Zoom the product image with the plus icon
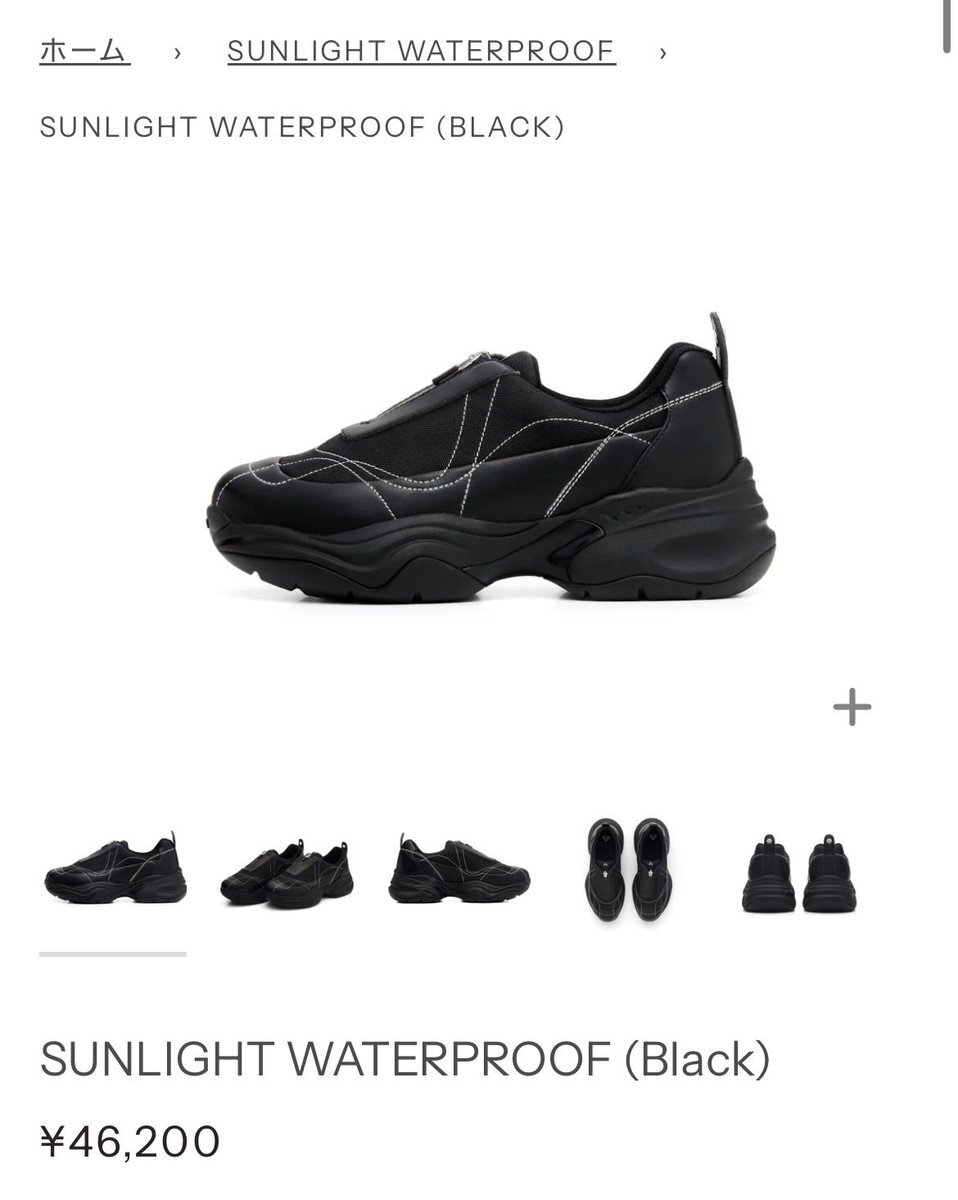Screen dimensions: 958x1200 [851, 708]
